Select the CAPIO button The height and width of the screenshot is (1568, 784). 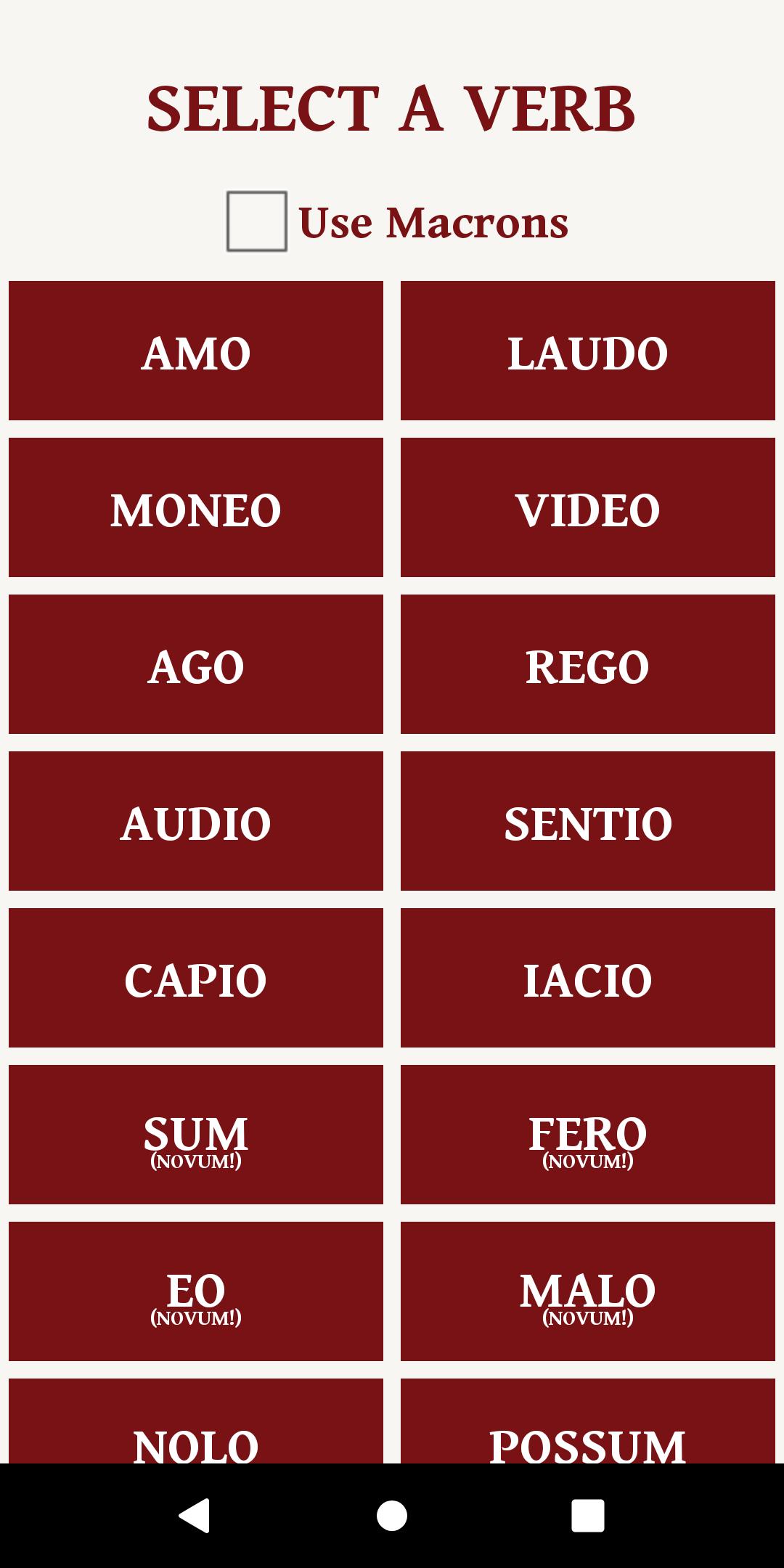point(196,978)
